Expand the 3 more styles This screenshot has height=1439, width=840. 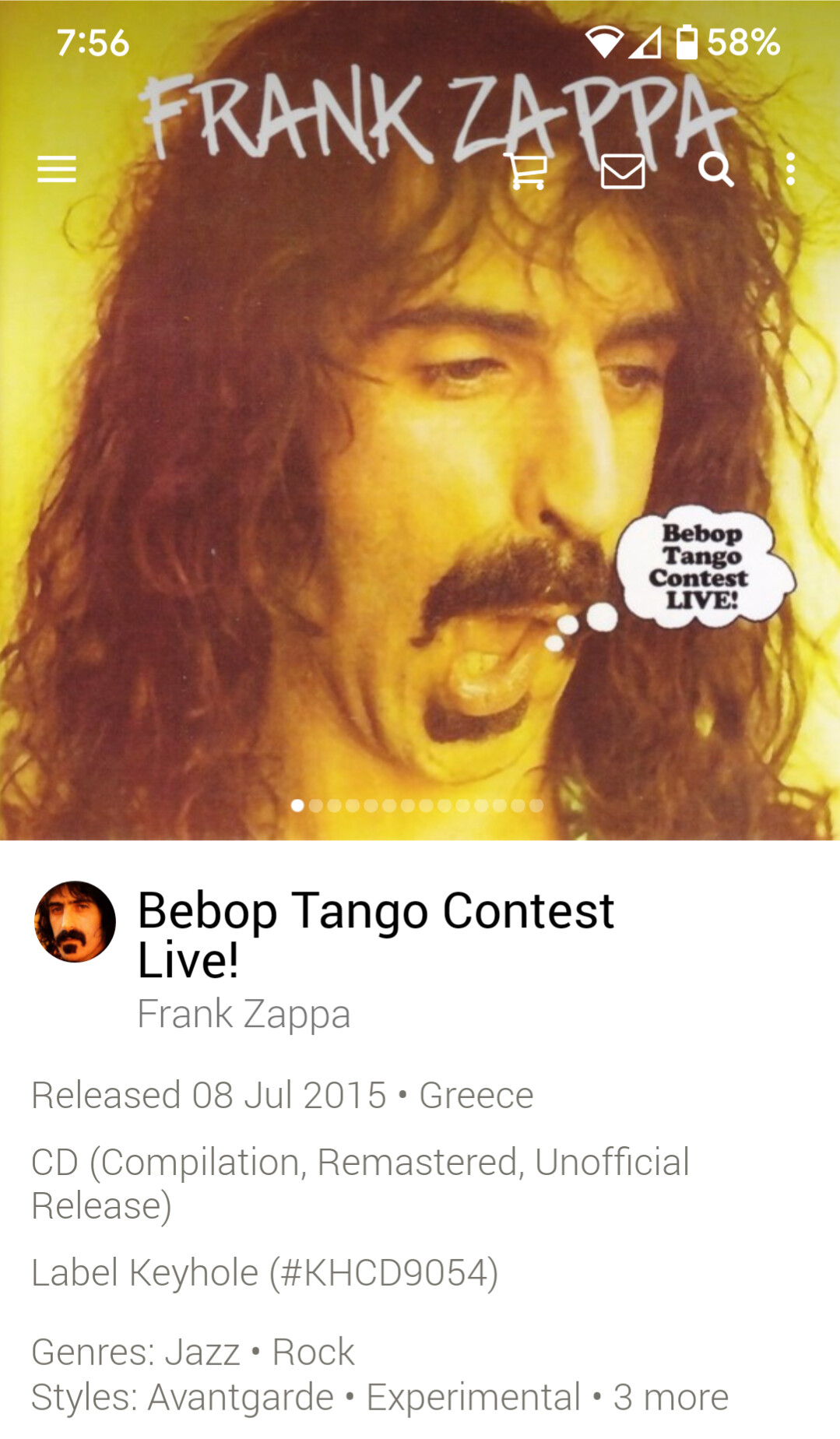click(670, 1397)
